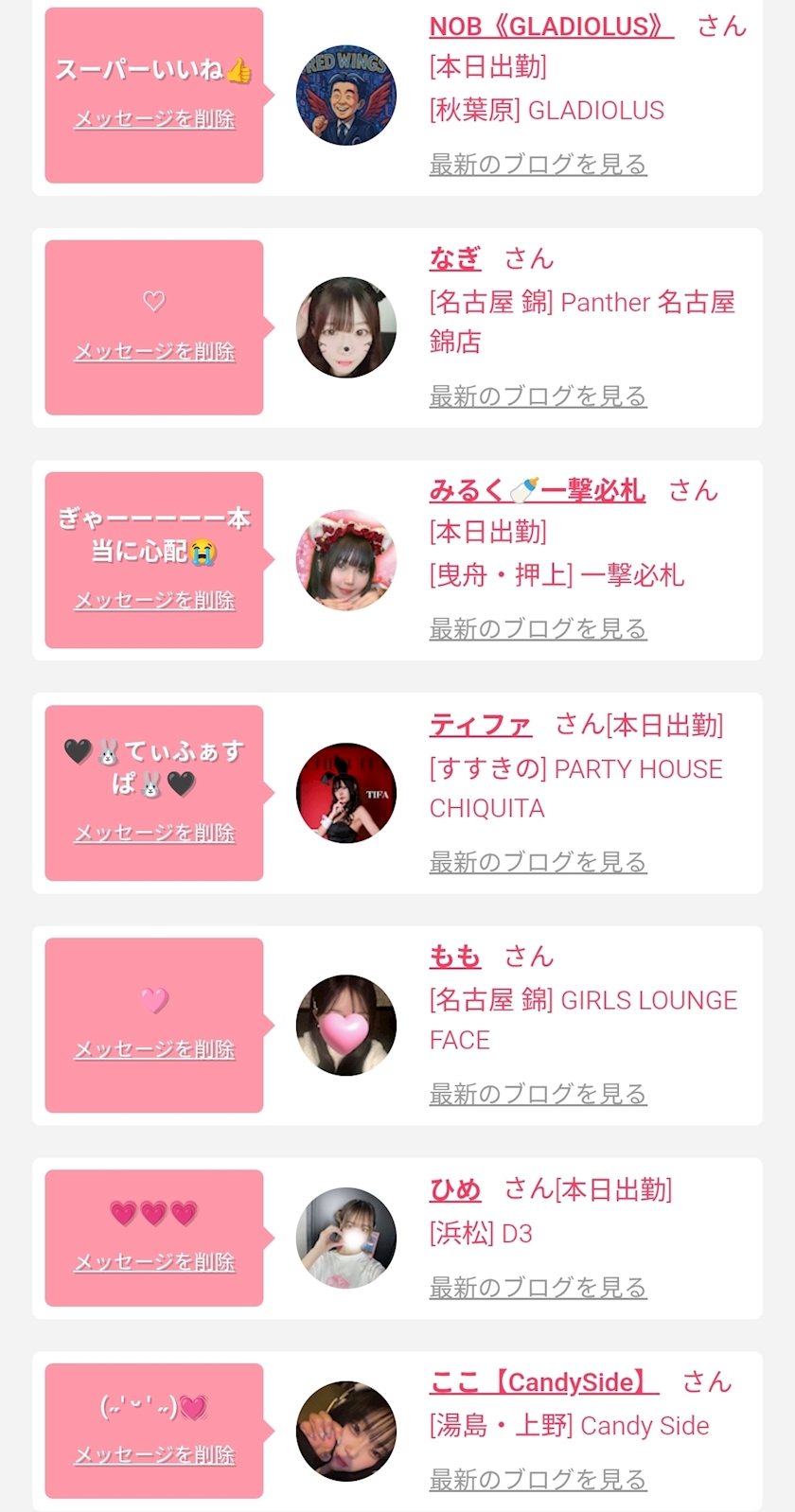Screen dimensions: 795x1512
Task: Open ここ【CandySide】 profile link
Action: [x=544, y=1382]
